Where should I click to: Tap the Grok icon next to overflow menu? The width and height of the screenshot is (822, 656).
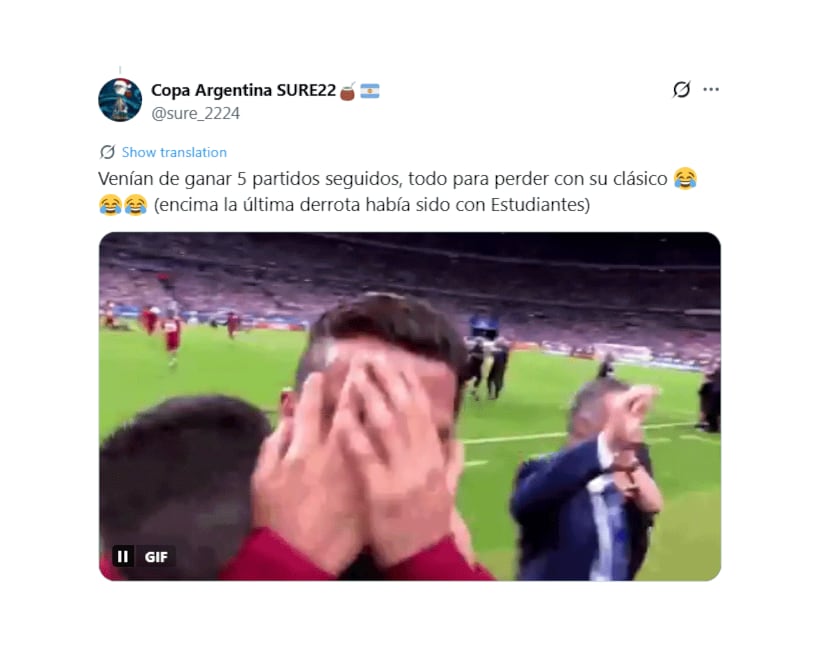[681, 89]
